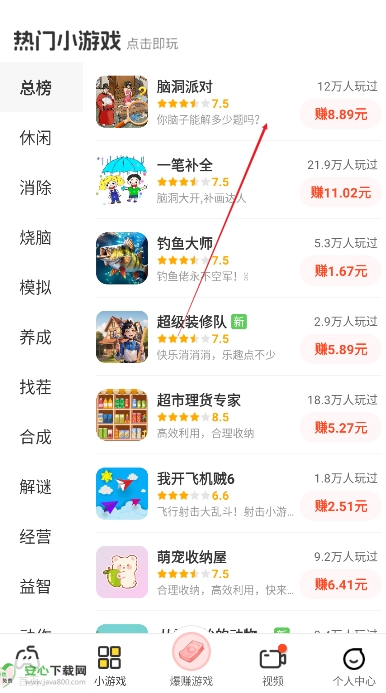Open the 个人中心 tab

pyautogui.click(x=354, y=665)
